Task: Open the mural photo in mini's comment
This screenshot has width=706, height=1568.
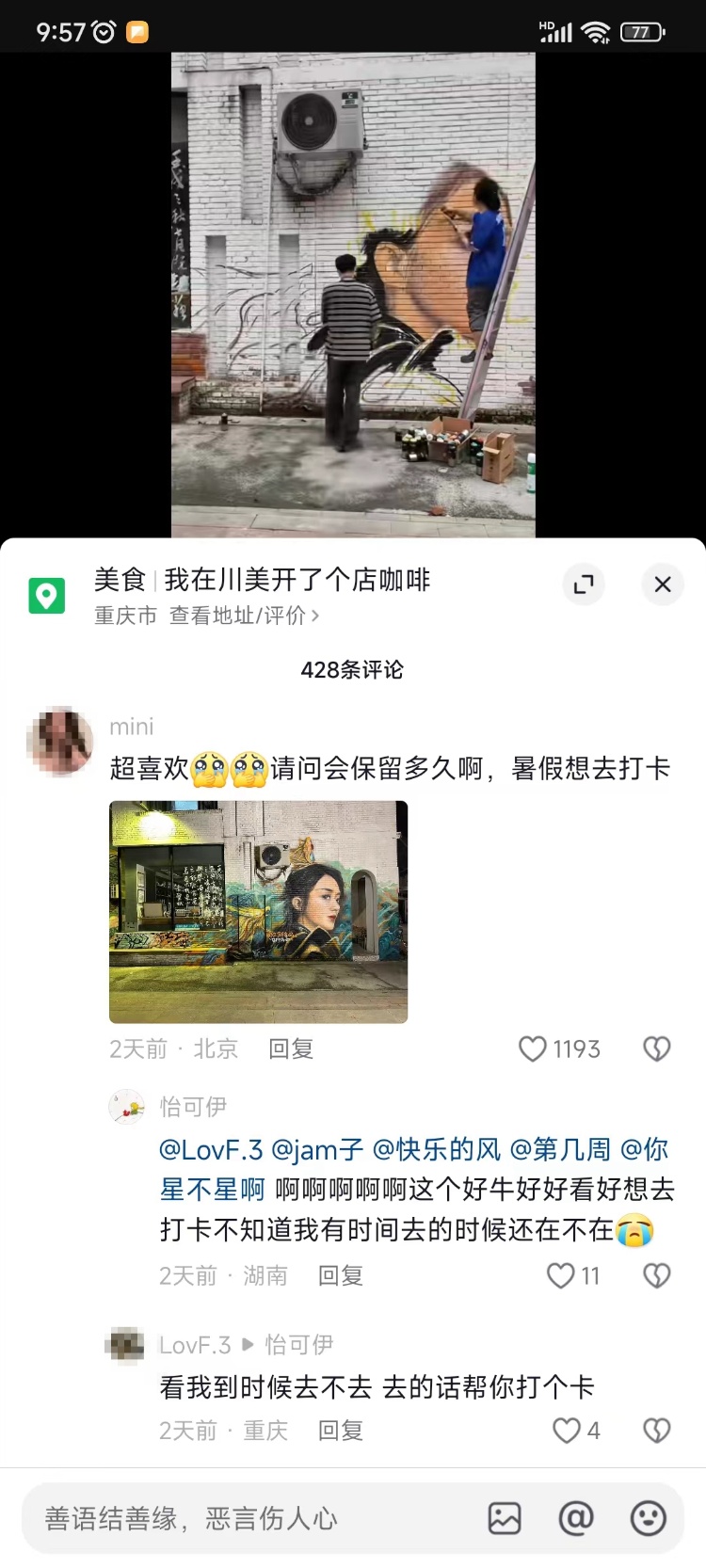Action: click(259, 911)
